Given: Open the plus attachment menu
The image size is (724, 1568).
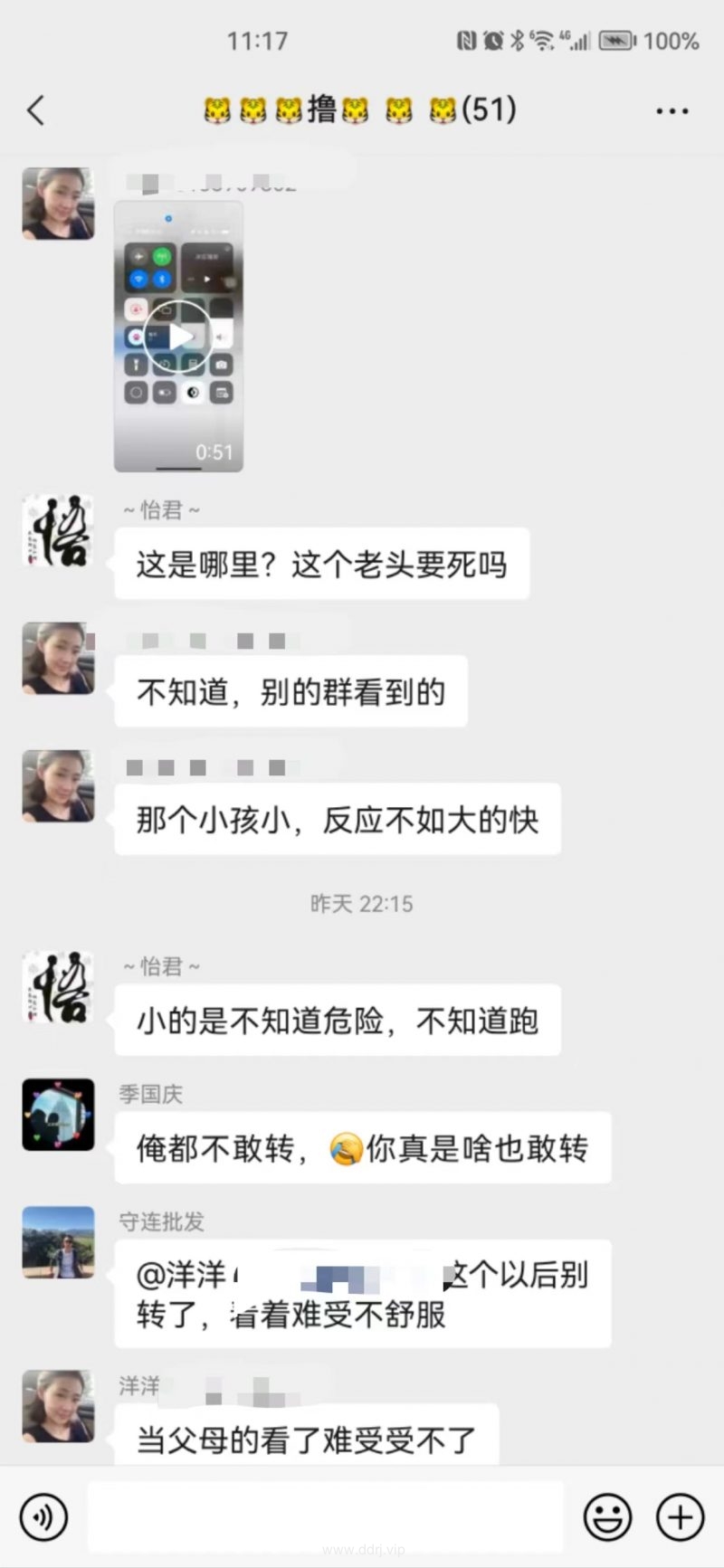Looking at the screenshot, I should point(680,1516).
